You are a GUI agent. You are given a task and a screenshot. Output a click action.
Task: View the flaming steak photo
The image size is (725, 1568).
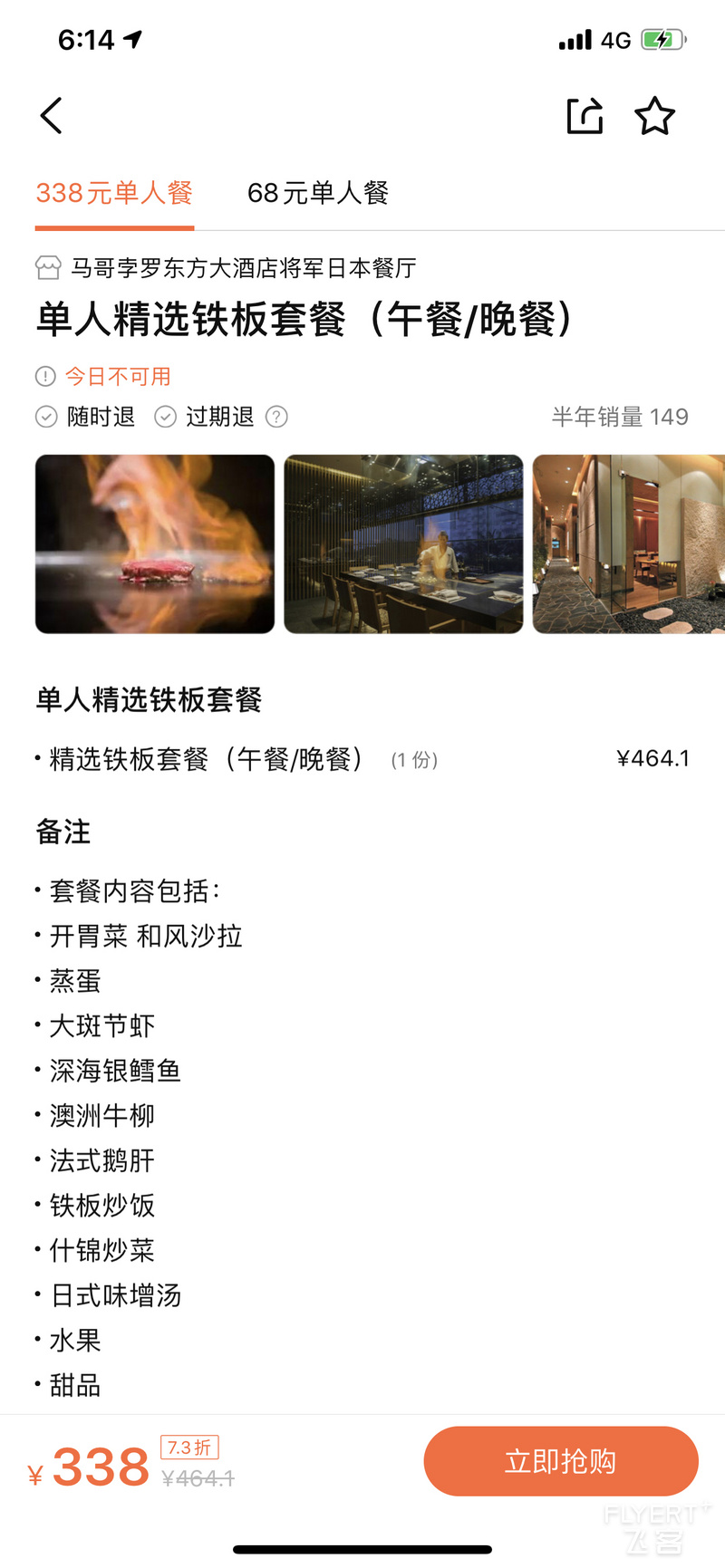pos(155,544)
